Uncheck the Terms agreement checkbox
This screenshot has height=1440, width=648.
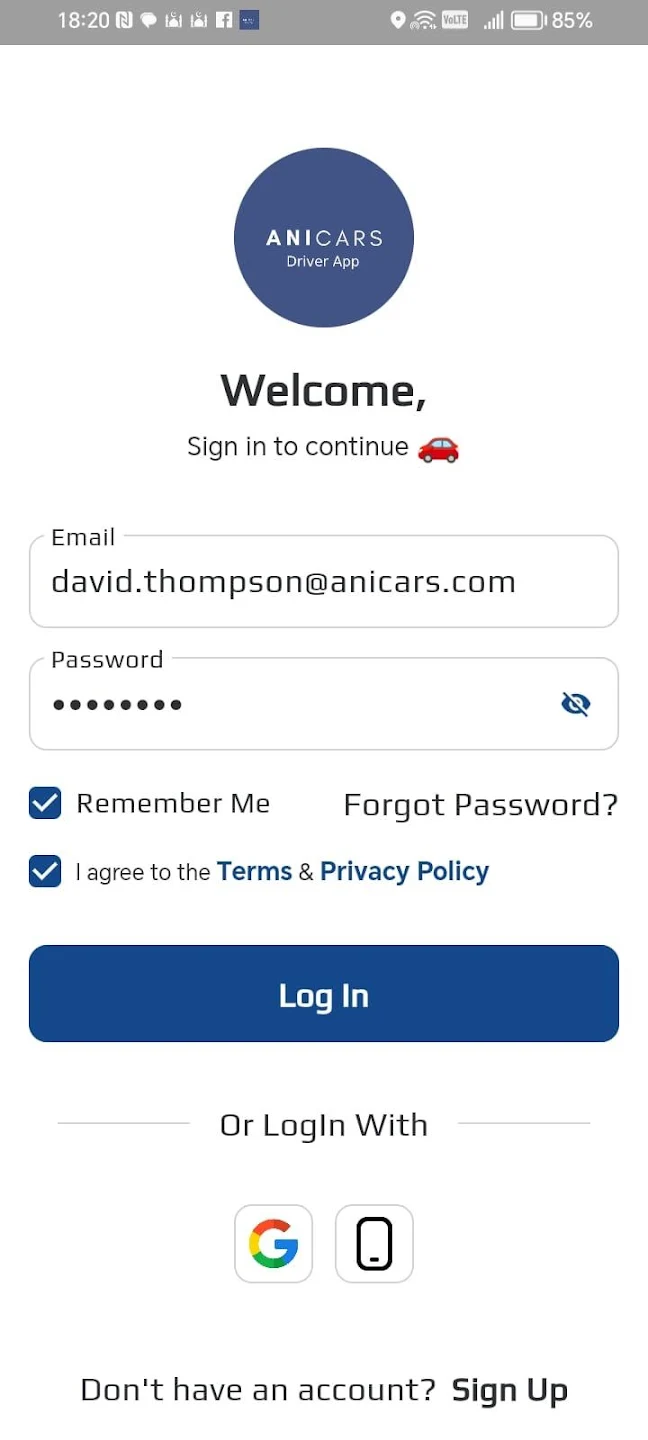click(x=45, y=871)
